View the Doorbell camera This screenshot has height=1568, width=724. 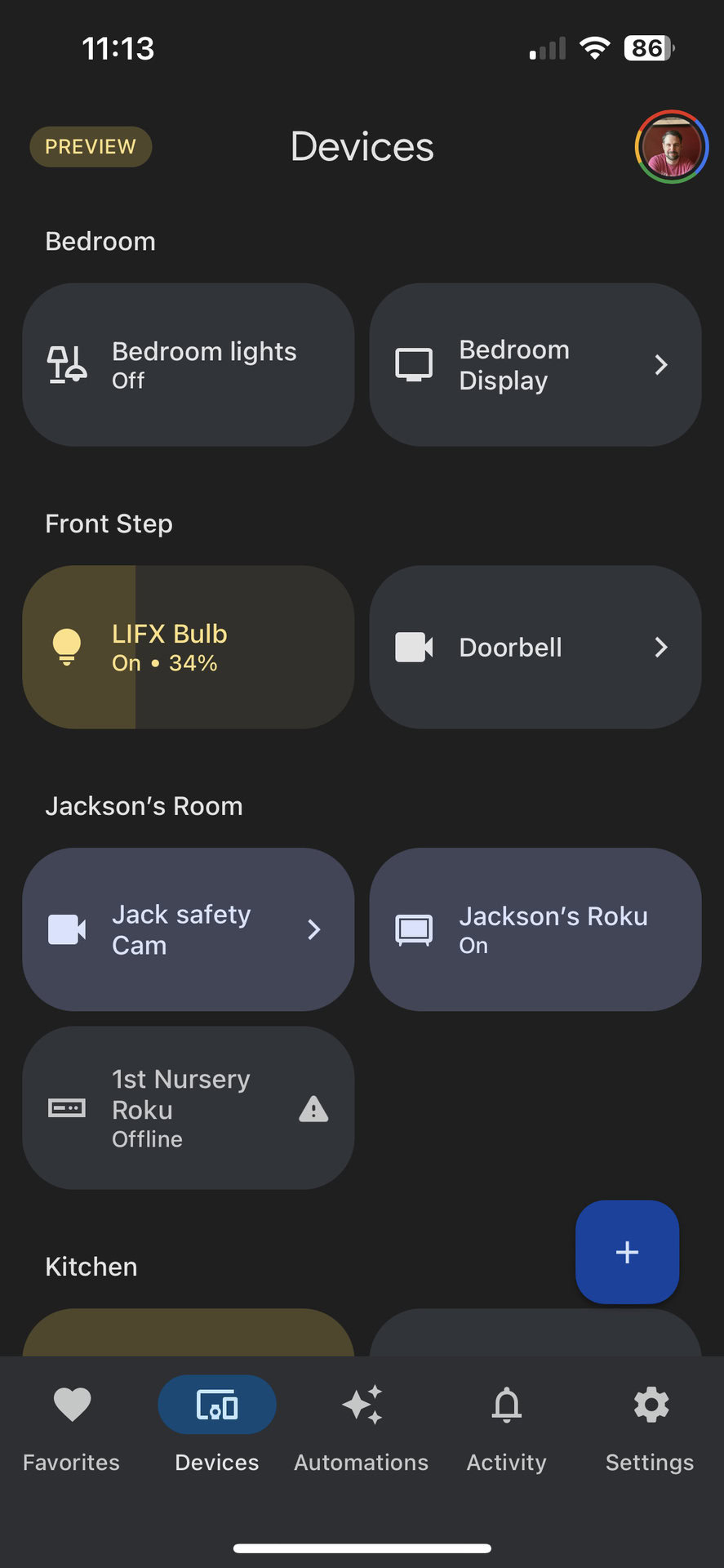click(535, 648)
